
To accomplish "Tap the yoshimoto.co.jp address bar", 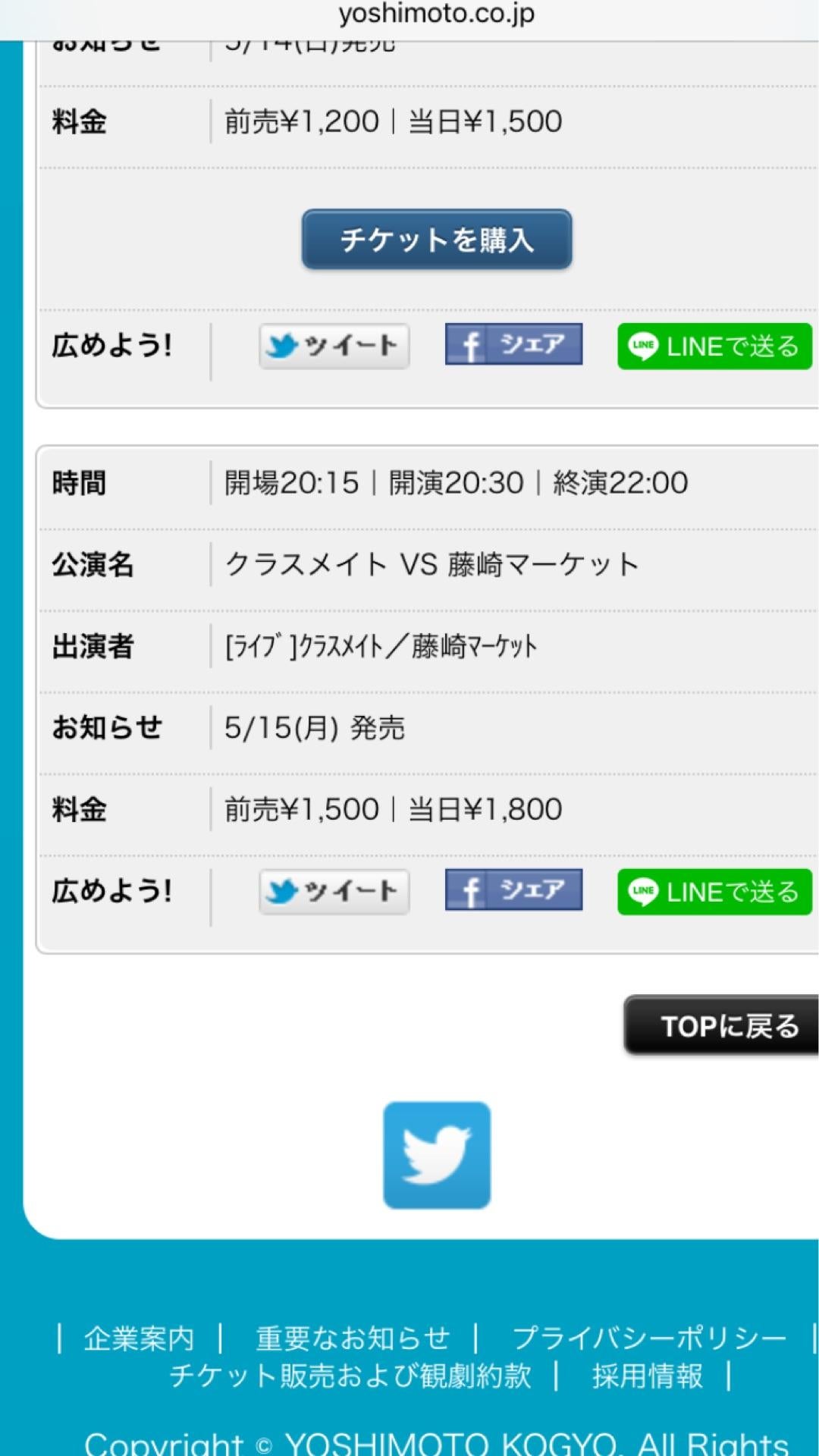I will 436,14.
